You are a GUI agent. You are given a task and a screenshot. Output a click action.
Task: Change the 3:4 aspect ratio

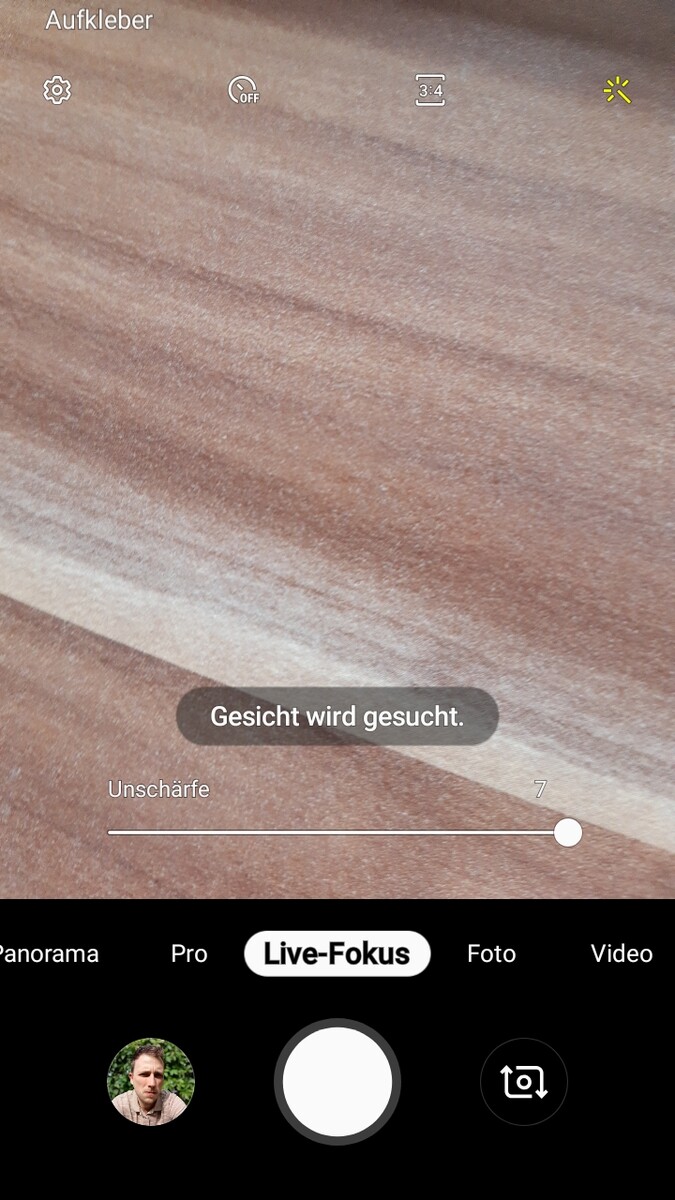pos(430,91)
